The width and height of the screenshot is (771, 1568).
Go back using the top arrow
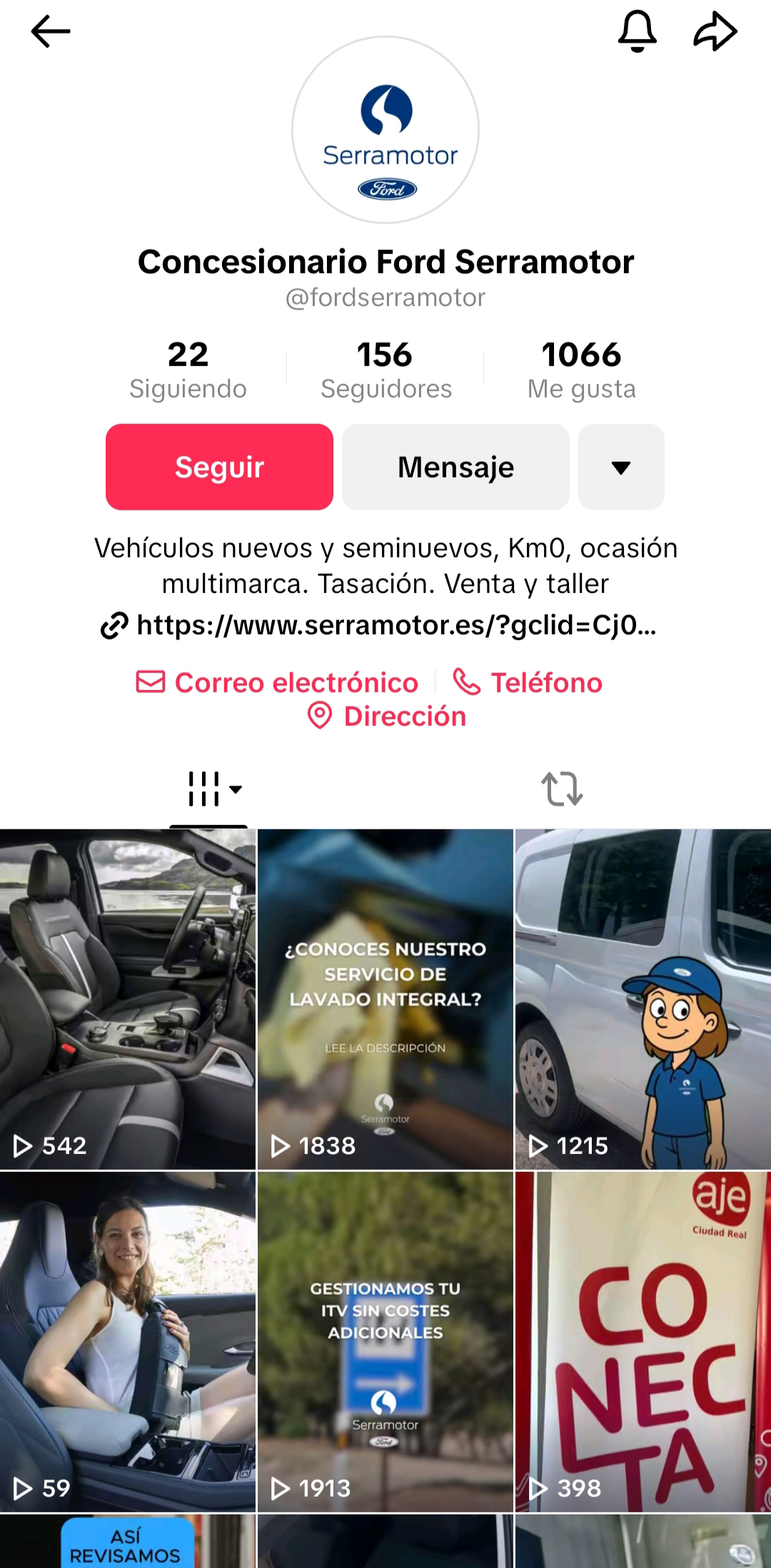(x=51, y=32)
